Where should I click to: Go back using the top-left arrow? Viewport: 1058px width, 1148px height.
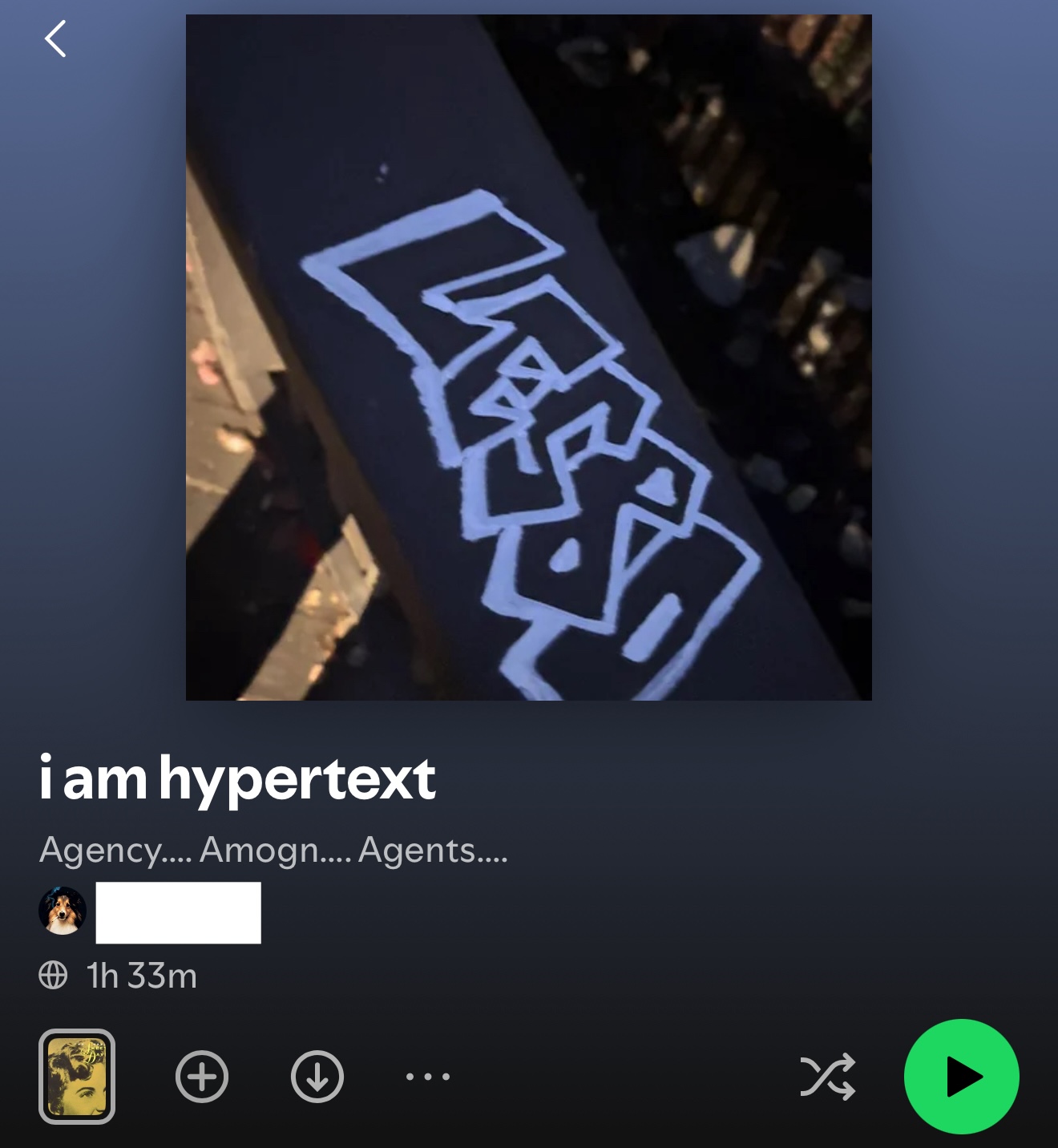55,38
